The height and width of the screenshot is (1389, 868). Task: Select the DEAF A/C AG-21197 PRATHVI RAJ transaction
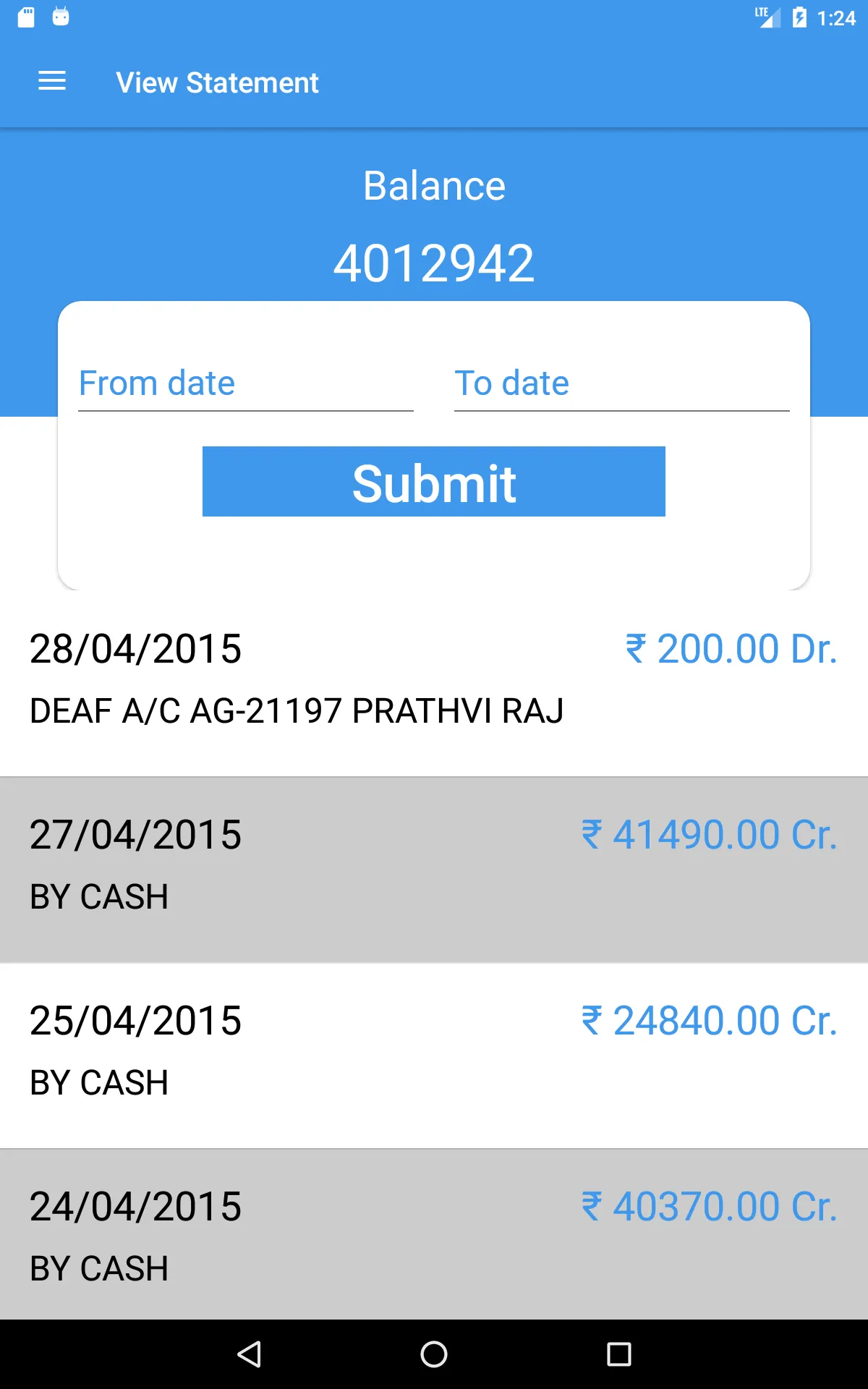click(295, 711)
